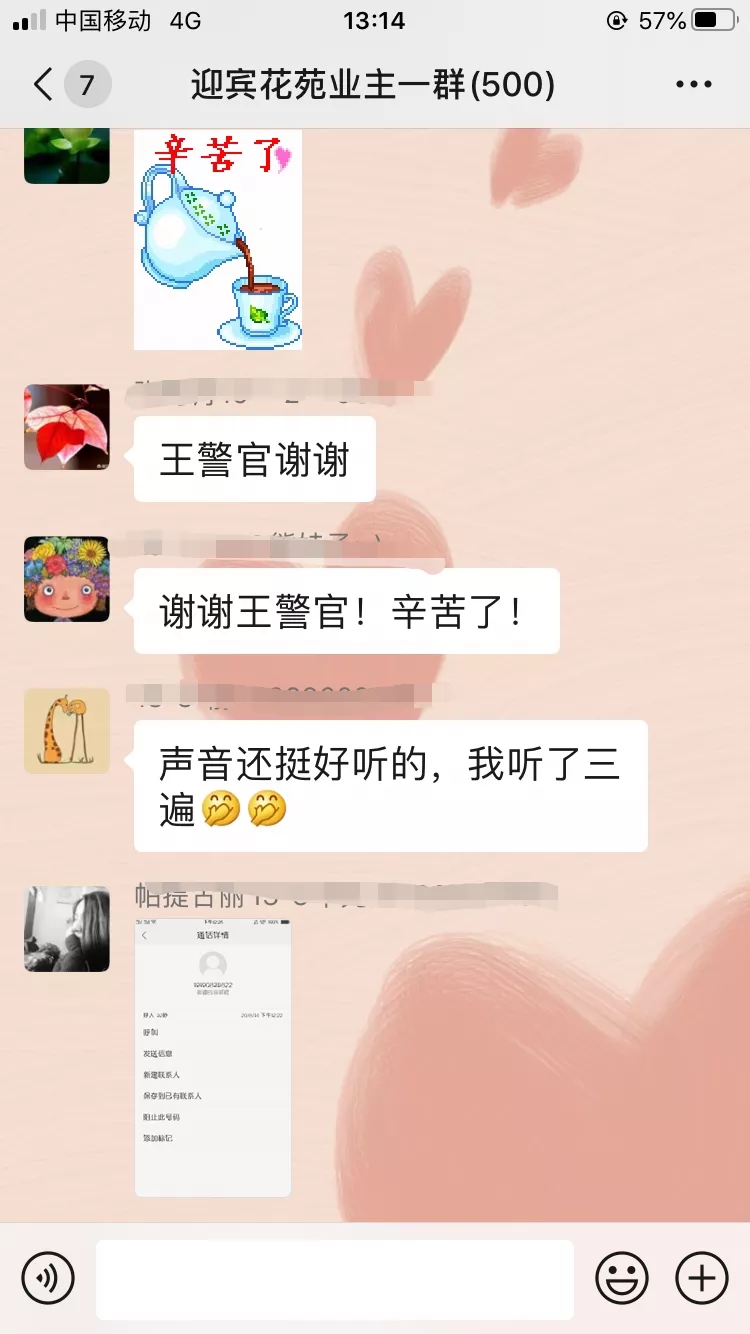Tap the message text input field
The image size is (750, 1334).
coord(334,1279)
